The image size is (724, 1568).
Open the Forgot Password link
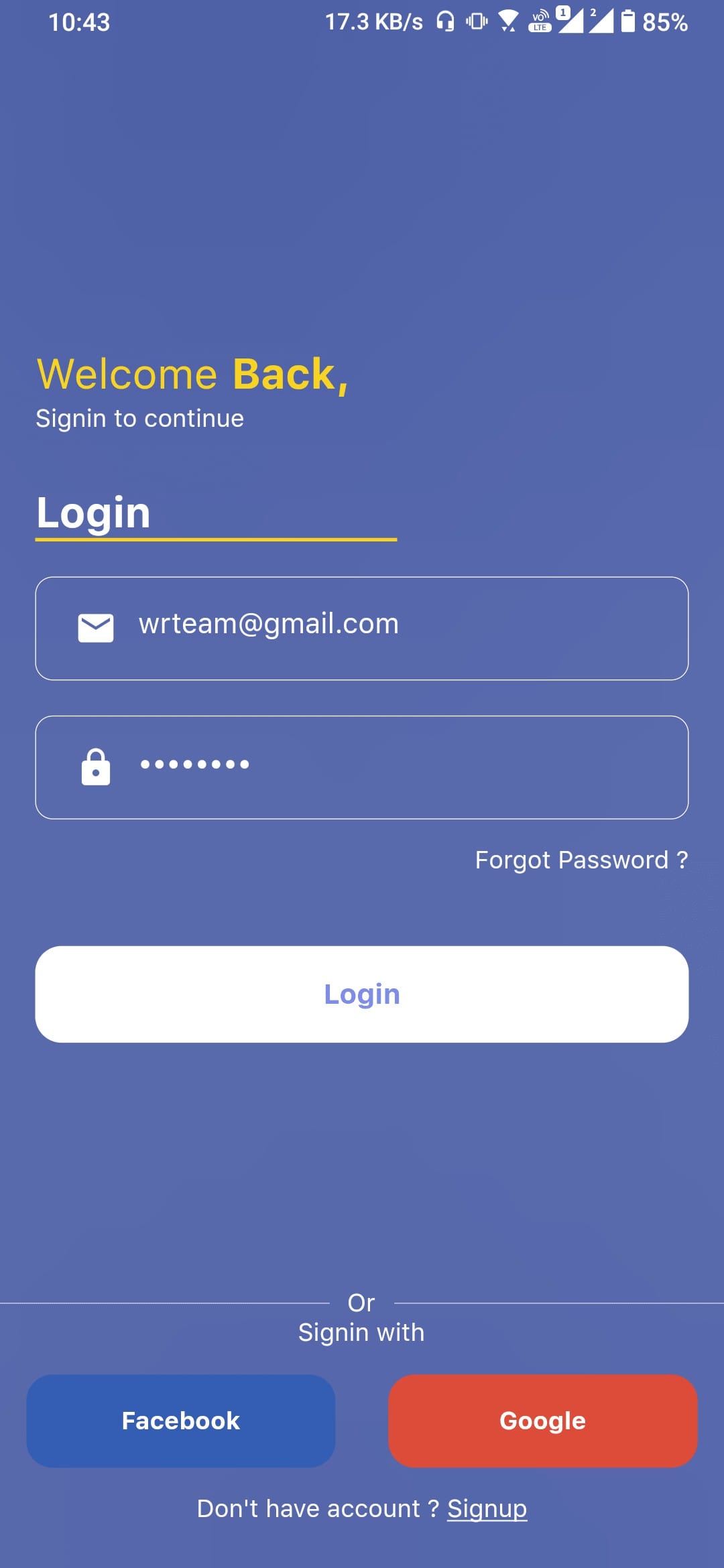(x=581, y=860)
